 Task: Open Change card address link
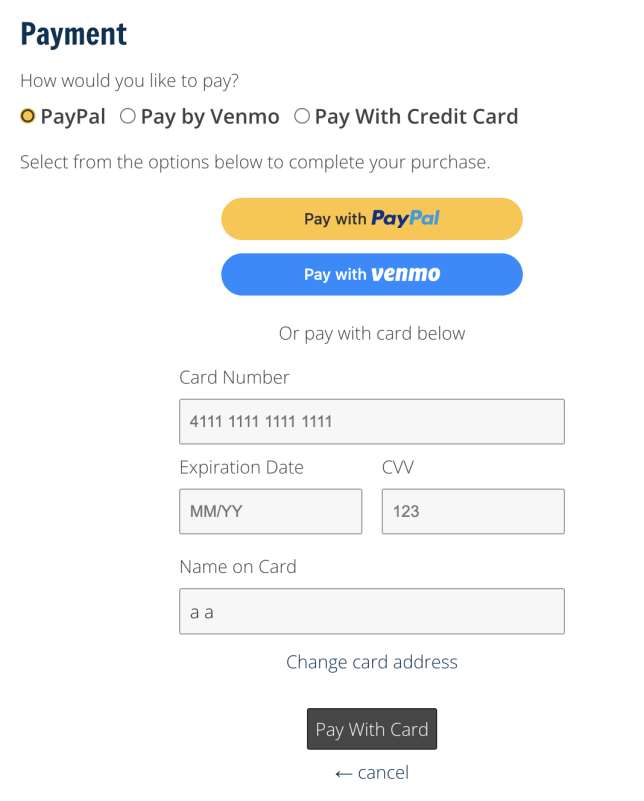click(x=371, y=662)
